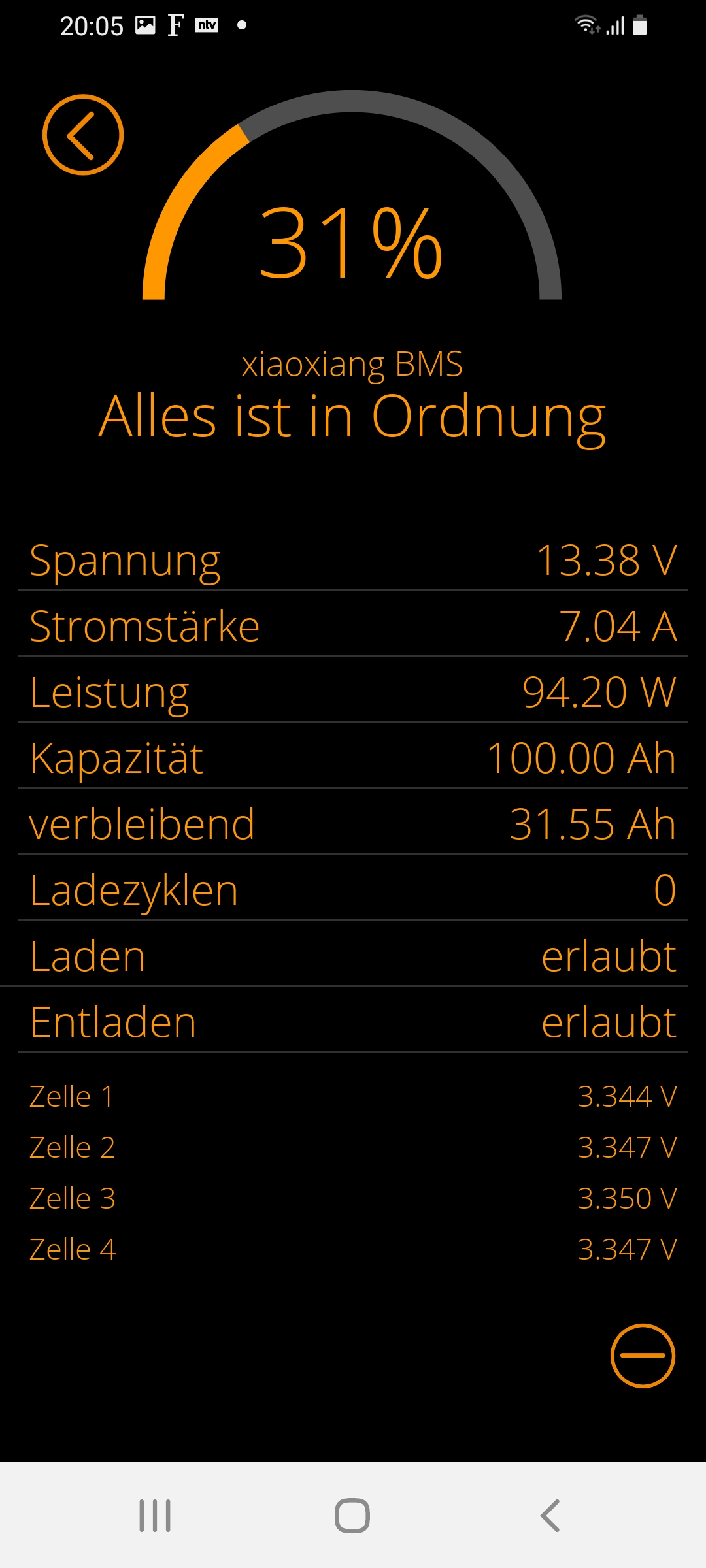Screen dimensions: 706x1568
Task: Tap the orange back arrow circle
Action: tap(83, 135)
